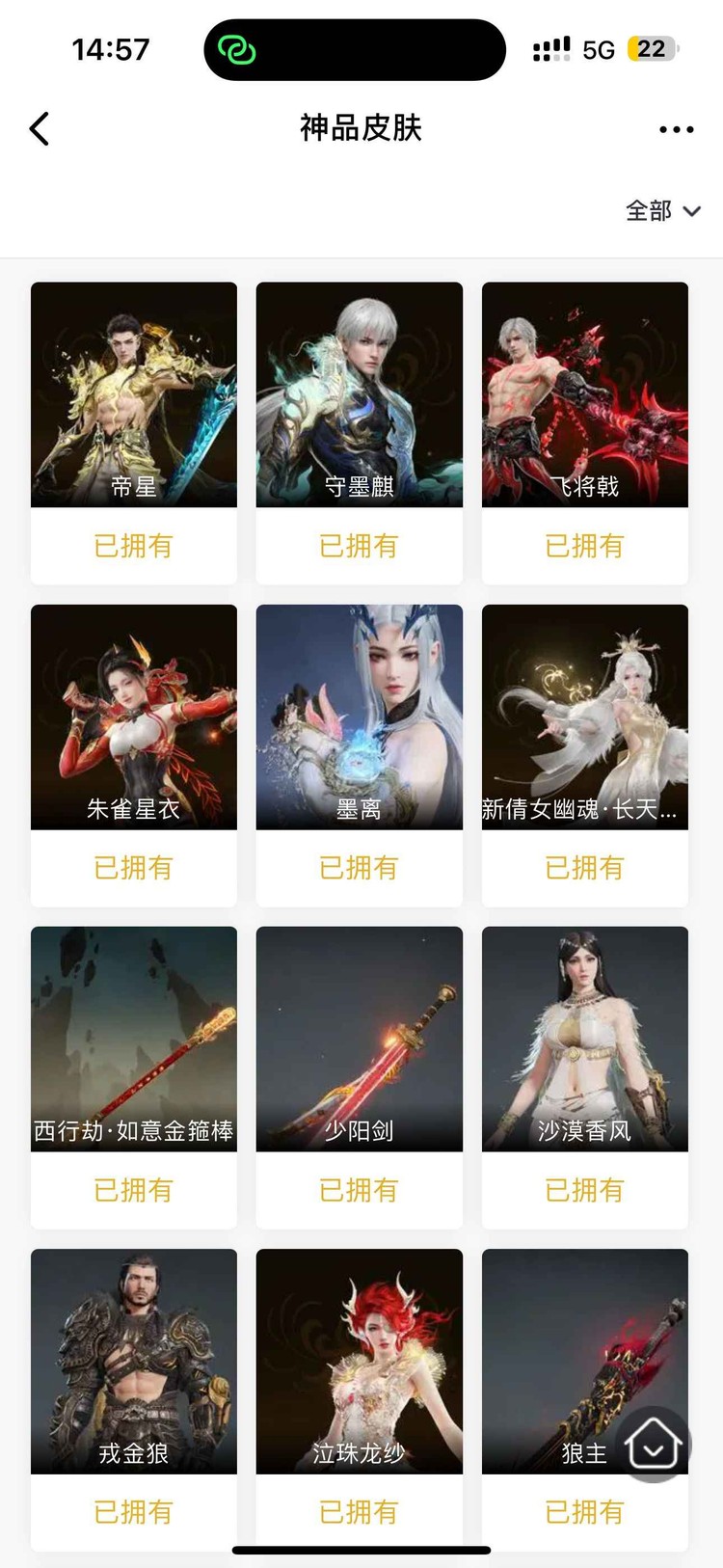Open the 沙漠香风 skin image

[x=583, y=1039]
